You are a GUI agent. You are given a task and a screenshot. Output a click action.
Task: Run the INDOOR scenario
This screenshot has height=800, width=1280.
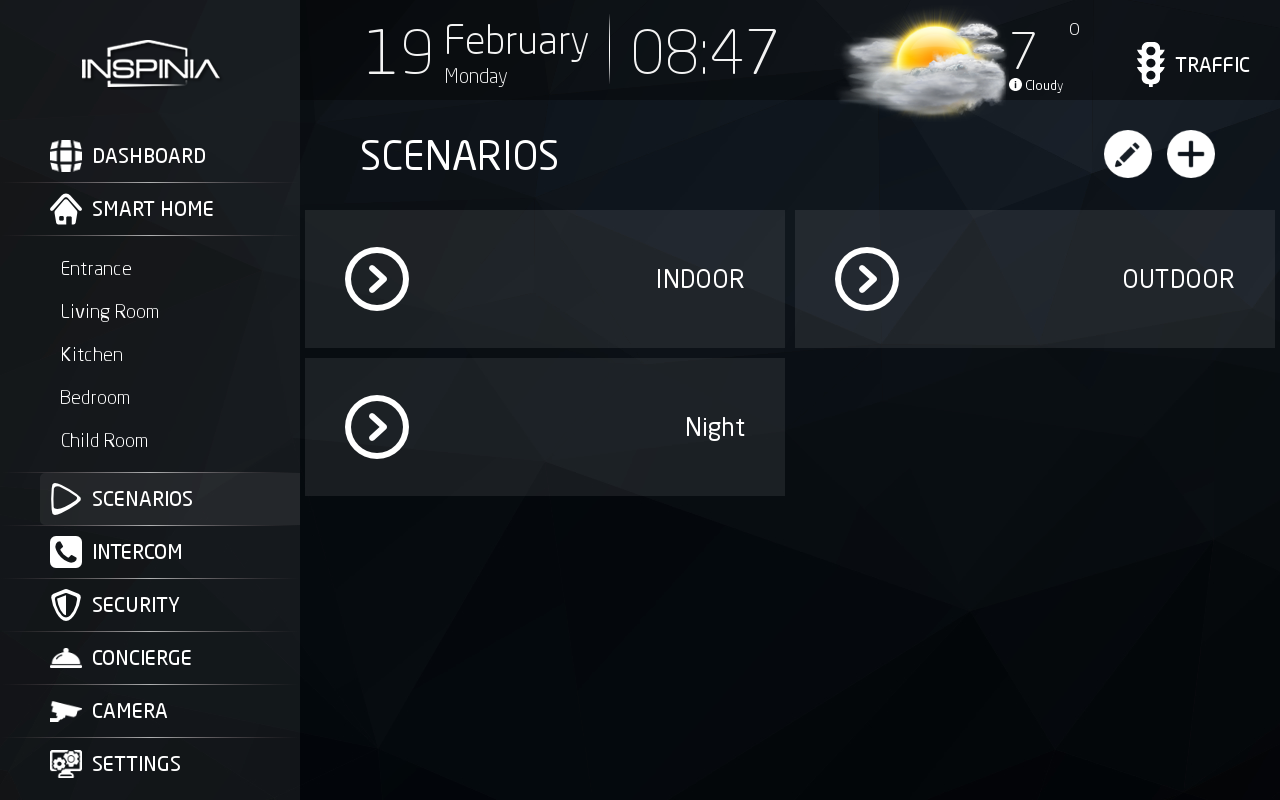click(x=377, y=279)
